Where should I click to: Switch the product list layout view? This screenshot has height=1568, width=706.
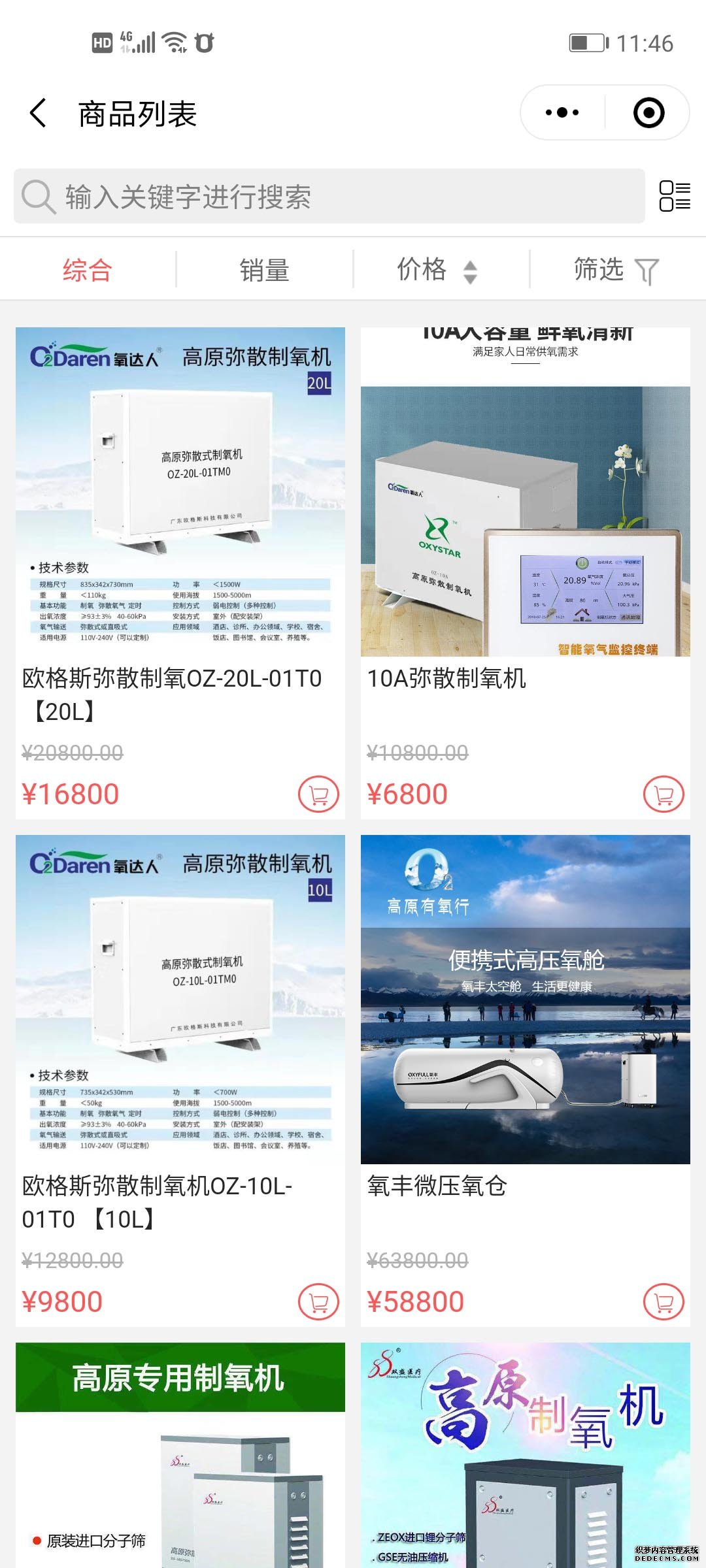674,196
